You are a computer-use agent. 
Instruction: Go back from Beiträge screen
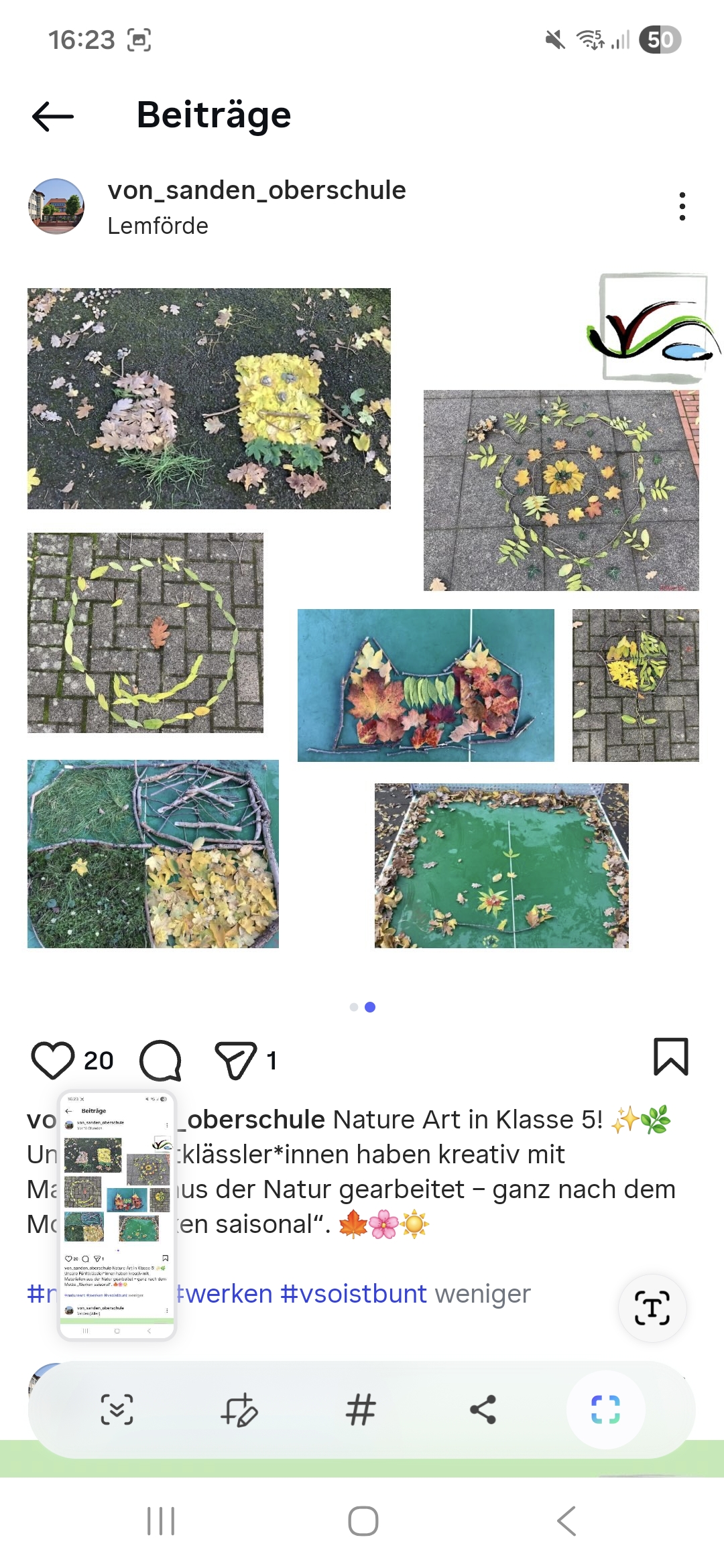(x=53, y=117)
